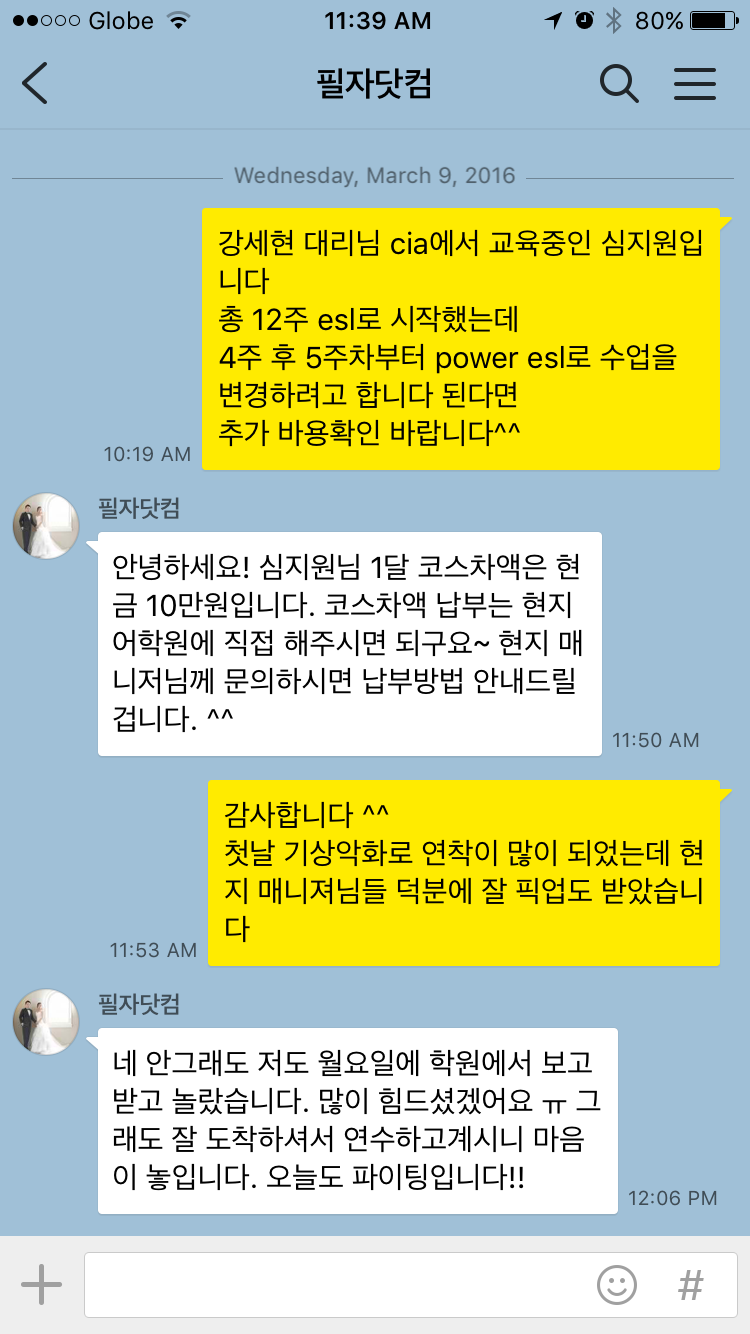The image size is (750, 1334).
Task: Open 필자닷컴 profile photo by 11:50 AM message
Action: coord(46,525)
